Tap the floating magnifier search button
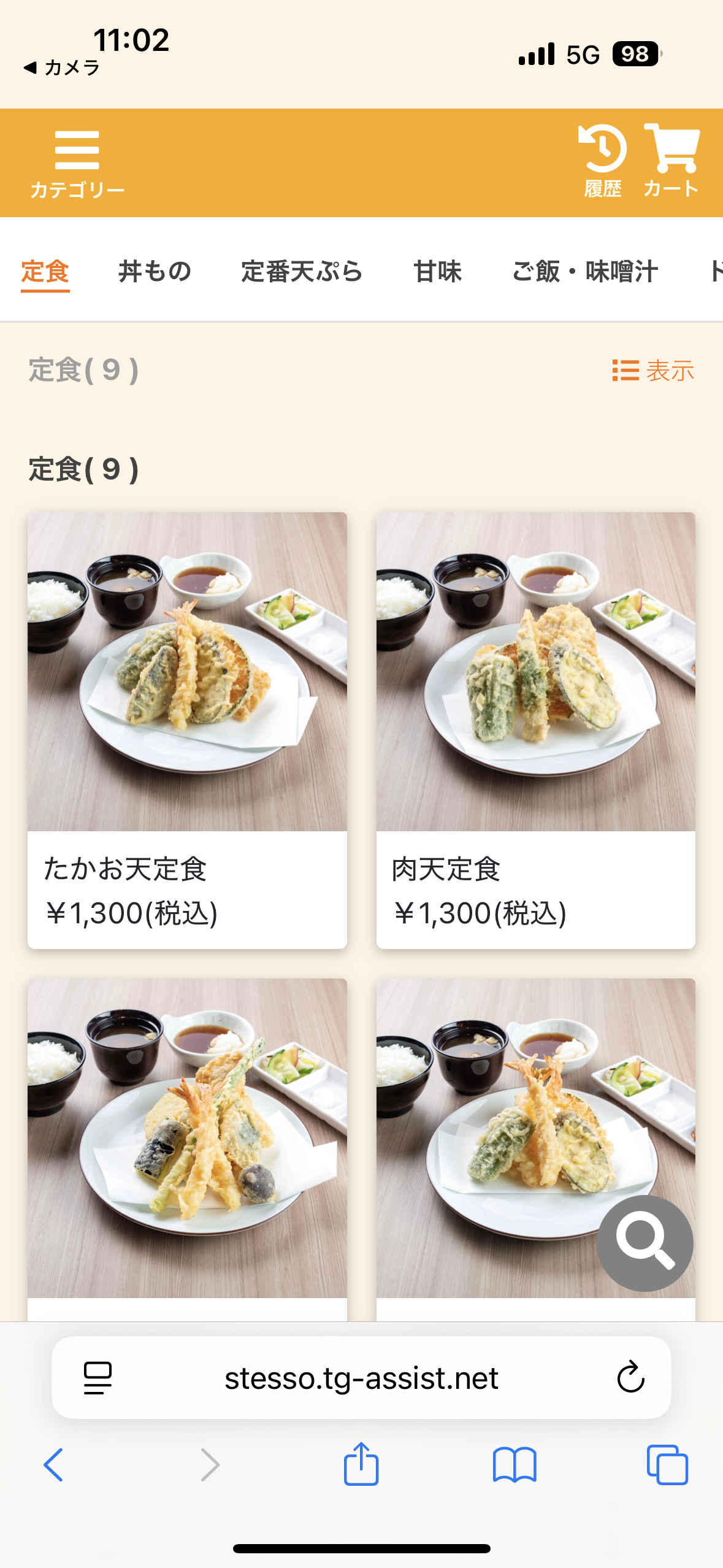Viewport: 723px width, 1568px height. click(x=645, y=1243)
